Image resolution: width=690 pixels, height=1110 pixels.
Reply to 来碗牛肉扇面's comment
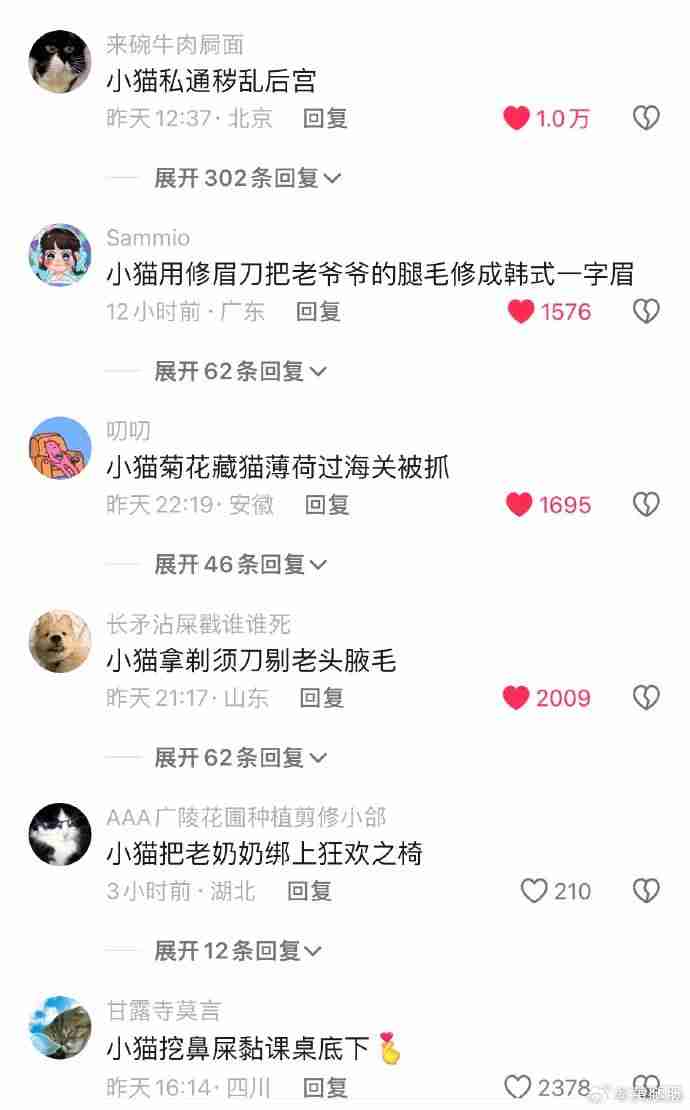point(325,119)
